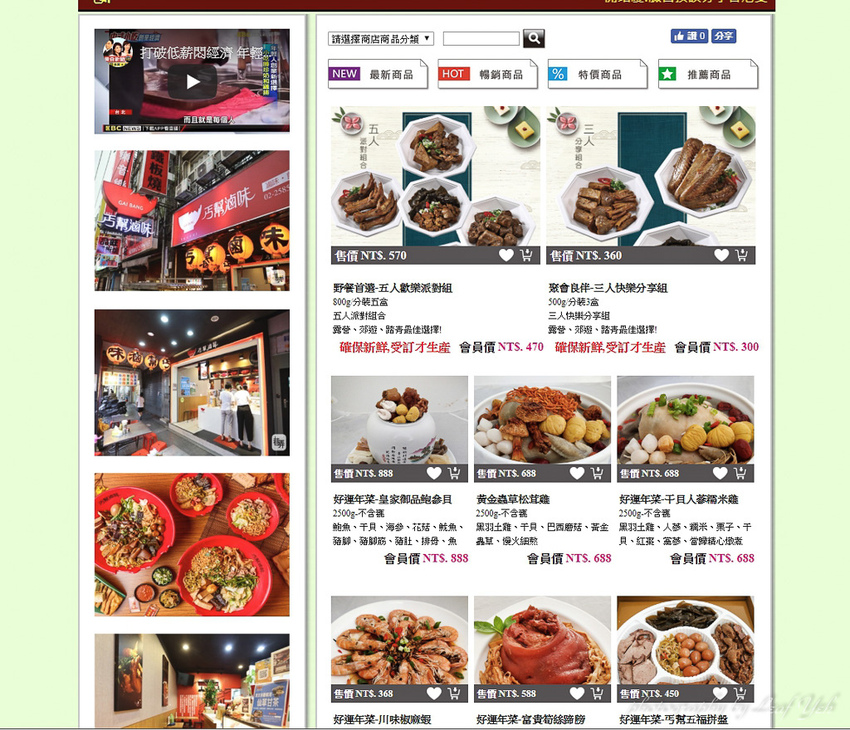Open the 野餐首選-五人歡樂派對組 product
The width and height of the screenshot is (850, 730).
click(392, 288)
